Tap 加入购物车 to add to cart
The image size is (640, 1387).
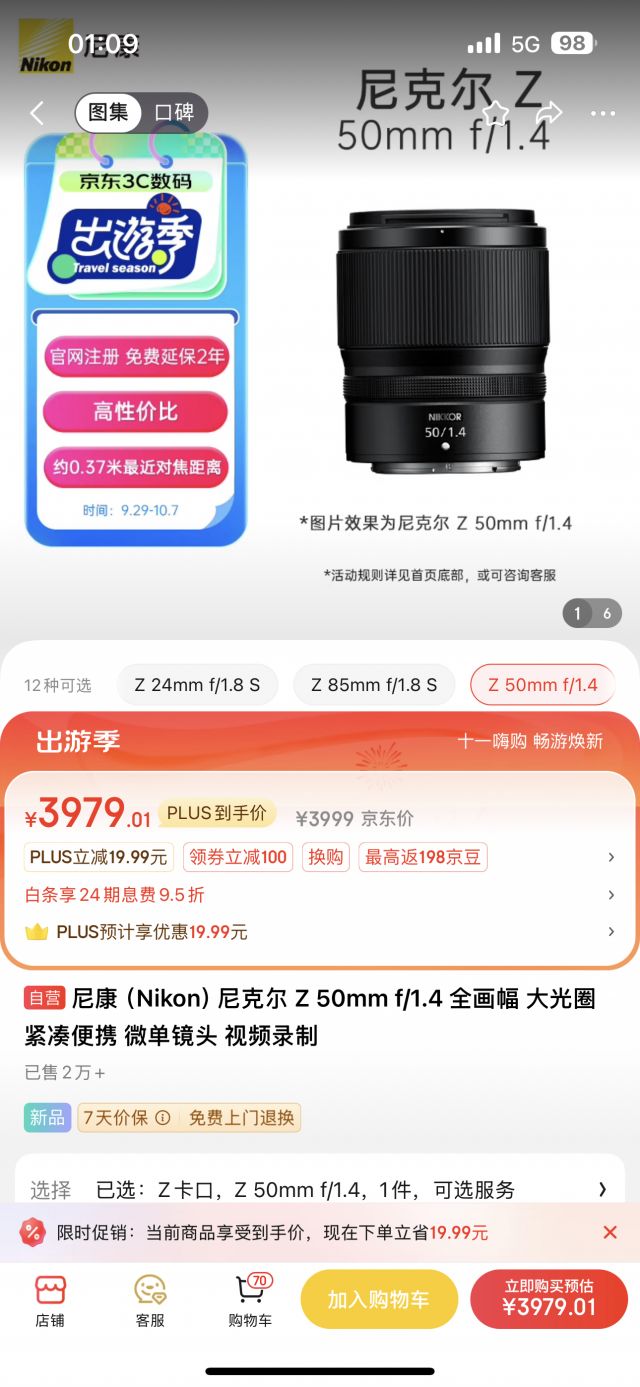pyautogui.click(x=379, y=1299)
